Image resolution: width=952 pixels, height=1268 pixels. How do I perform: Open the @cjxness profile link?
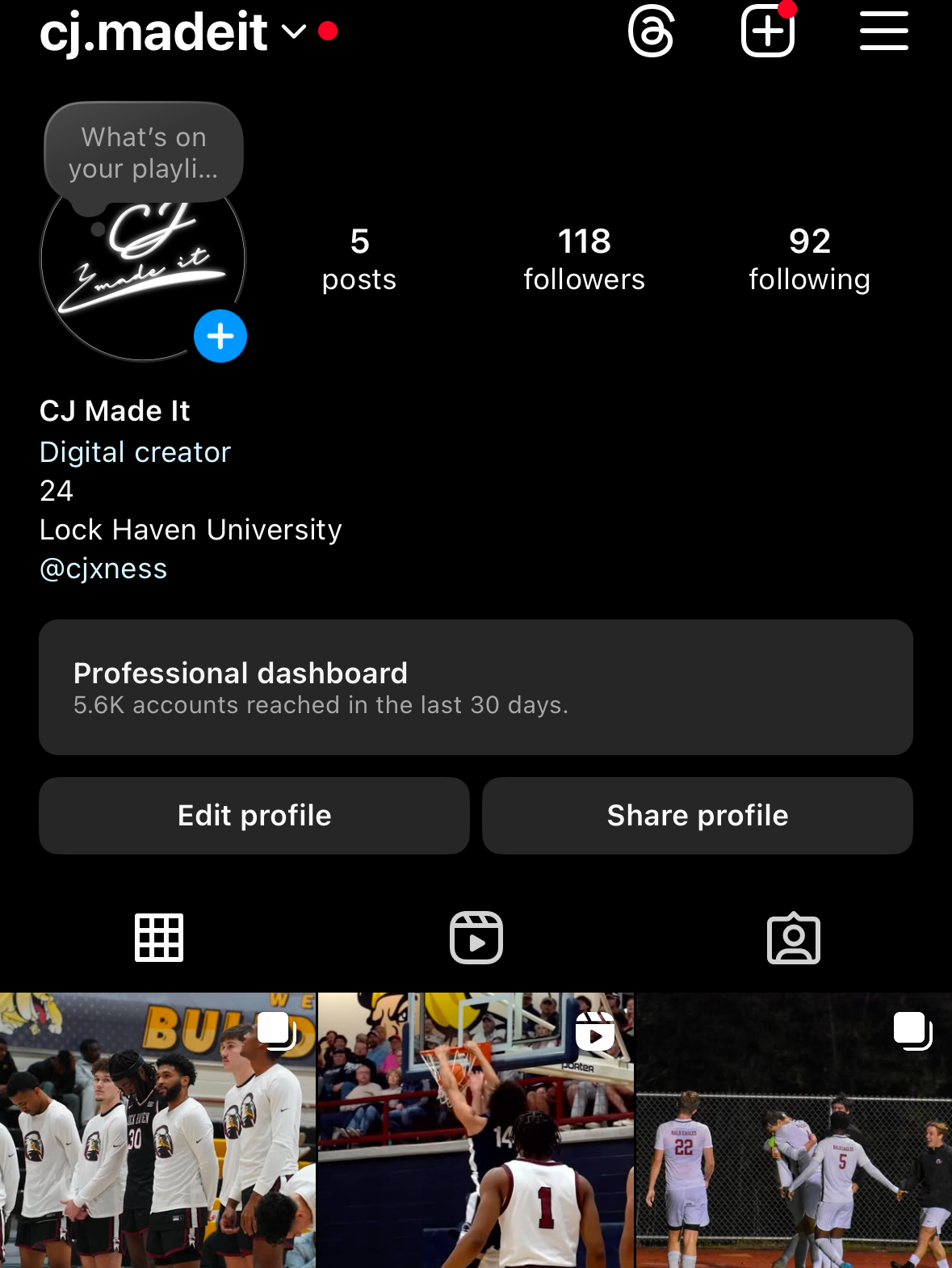pos(103,569)
